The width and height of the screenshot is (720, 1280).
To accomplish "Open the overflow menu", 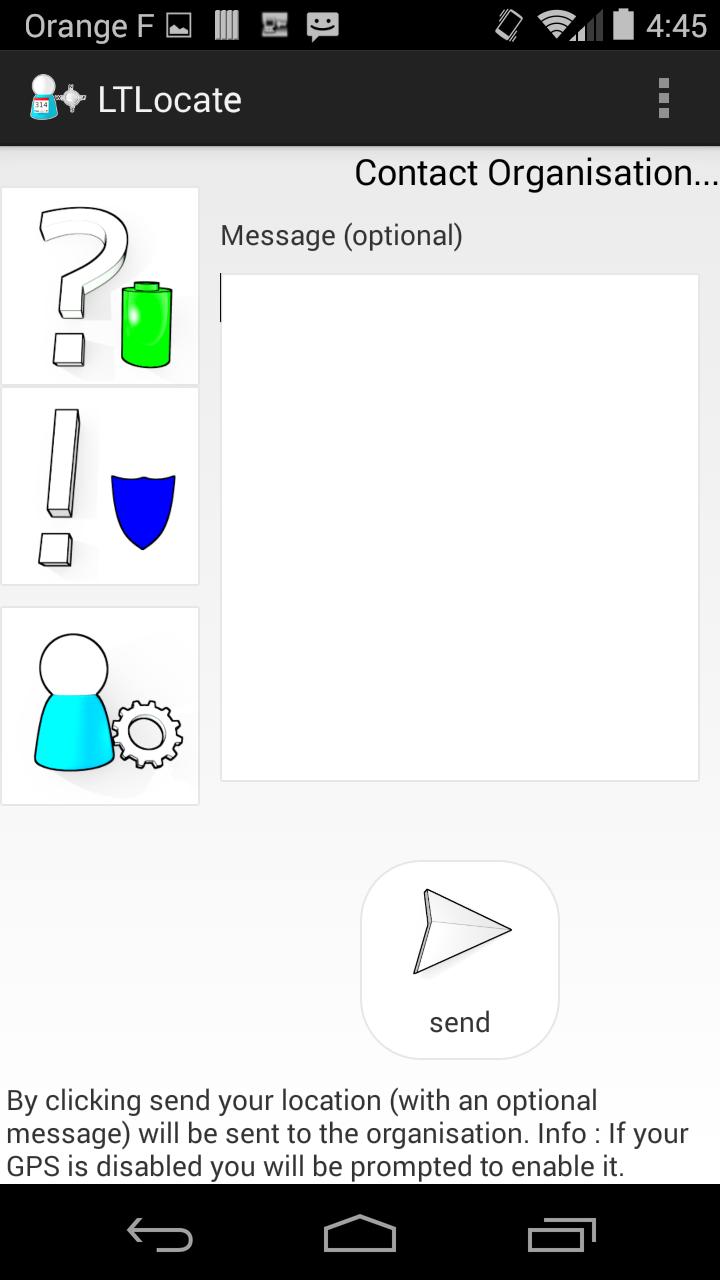I will 663,99.
